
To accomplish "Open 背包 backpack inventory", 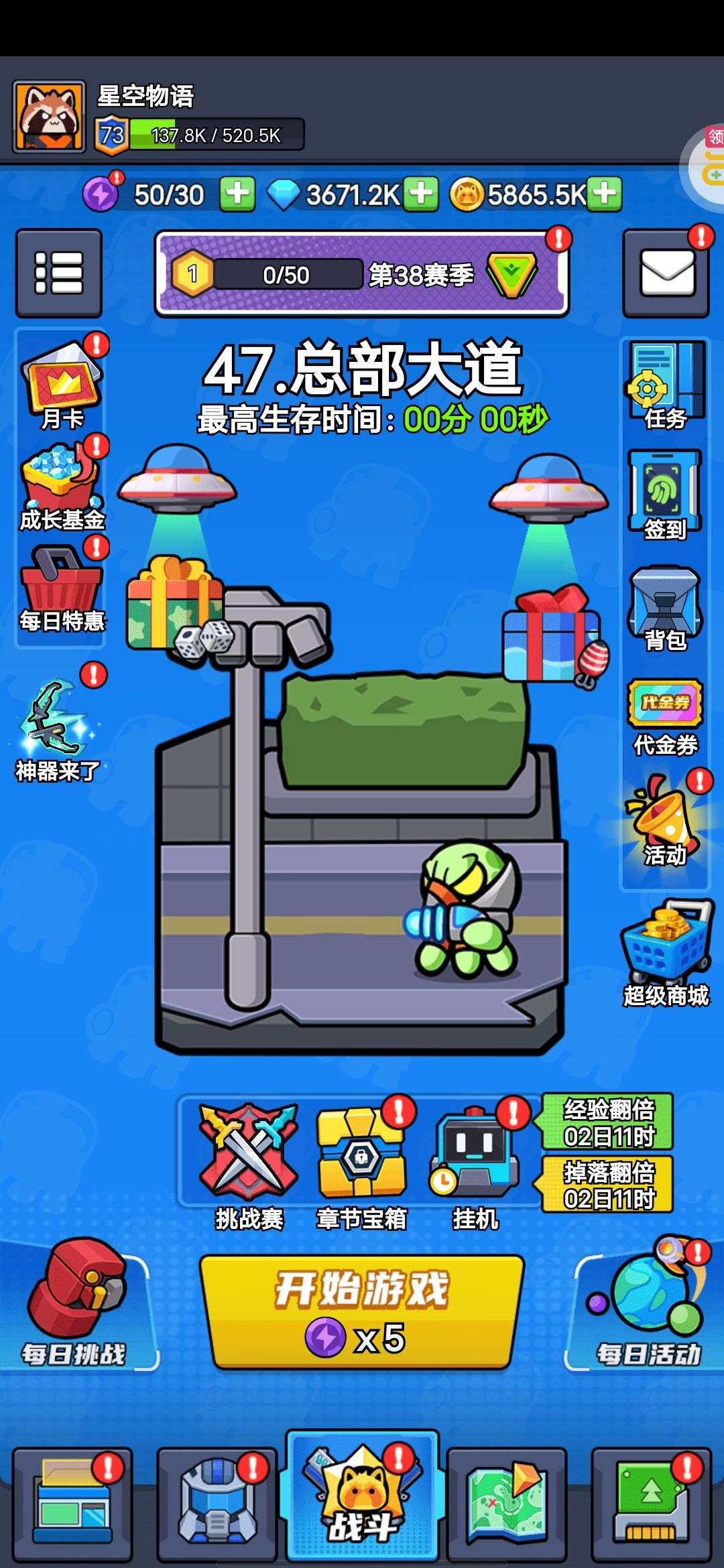I will (665, 608).
